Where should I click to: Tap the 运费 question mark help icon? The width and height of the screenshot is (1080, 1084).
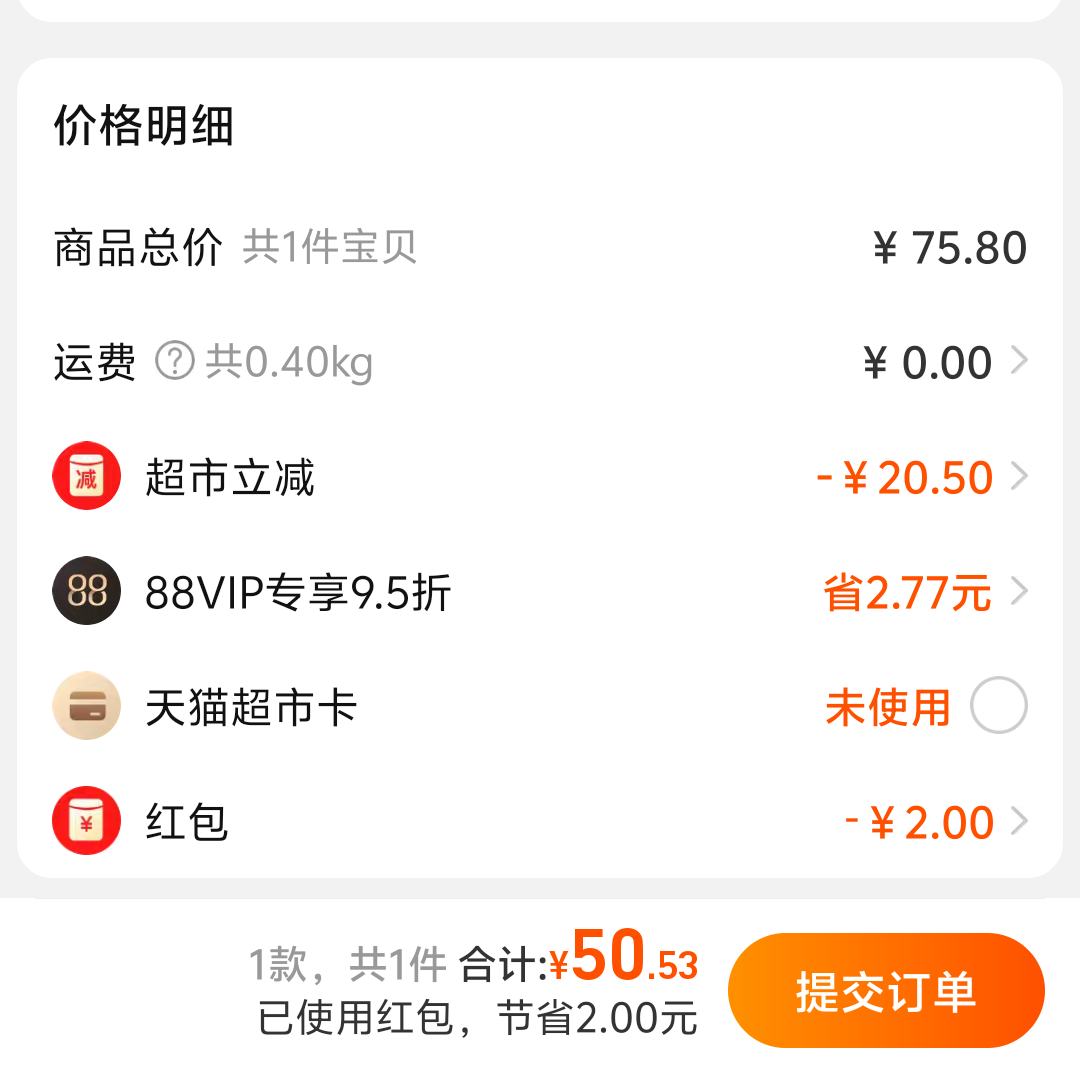174,362
